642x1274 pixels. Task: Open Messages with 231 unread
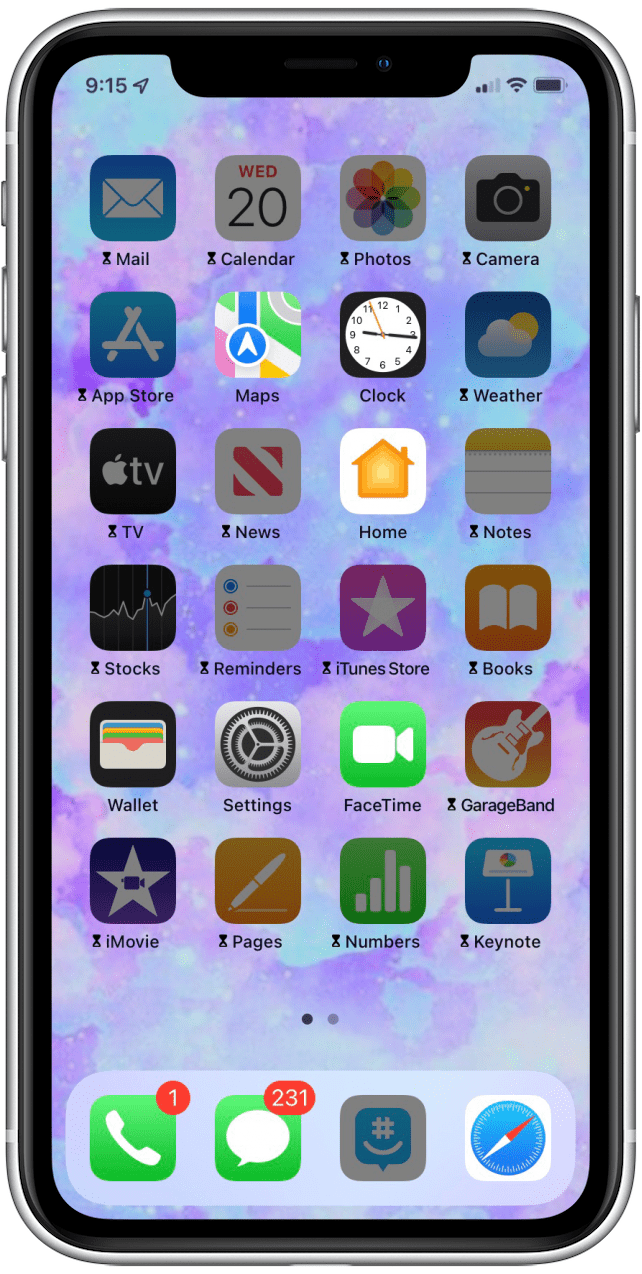click(258, 1138)
